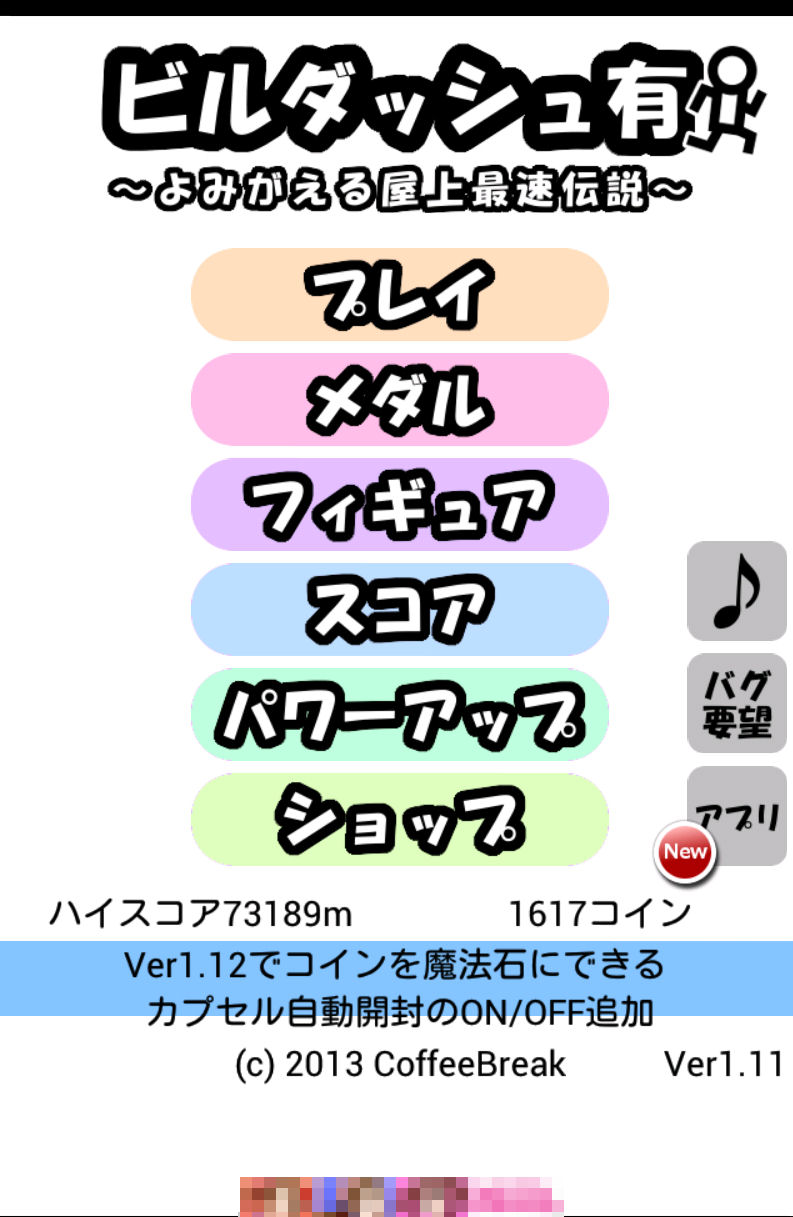Open the フィギュア figure collection
The image size is (793, 1217).
click(399, 505)
